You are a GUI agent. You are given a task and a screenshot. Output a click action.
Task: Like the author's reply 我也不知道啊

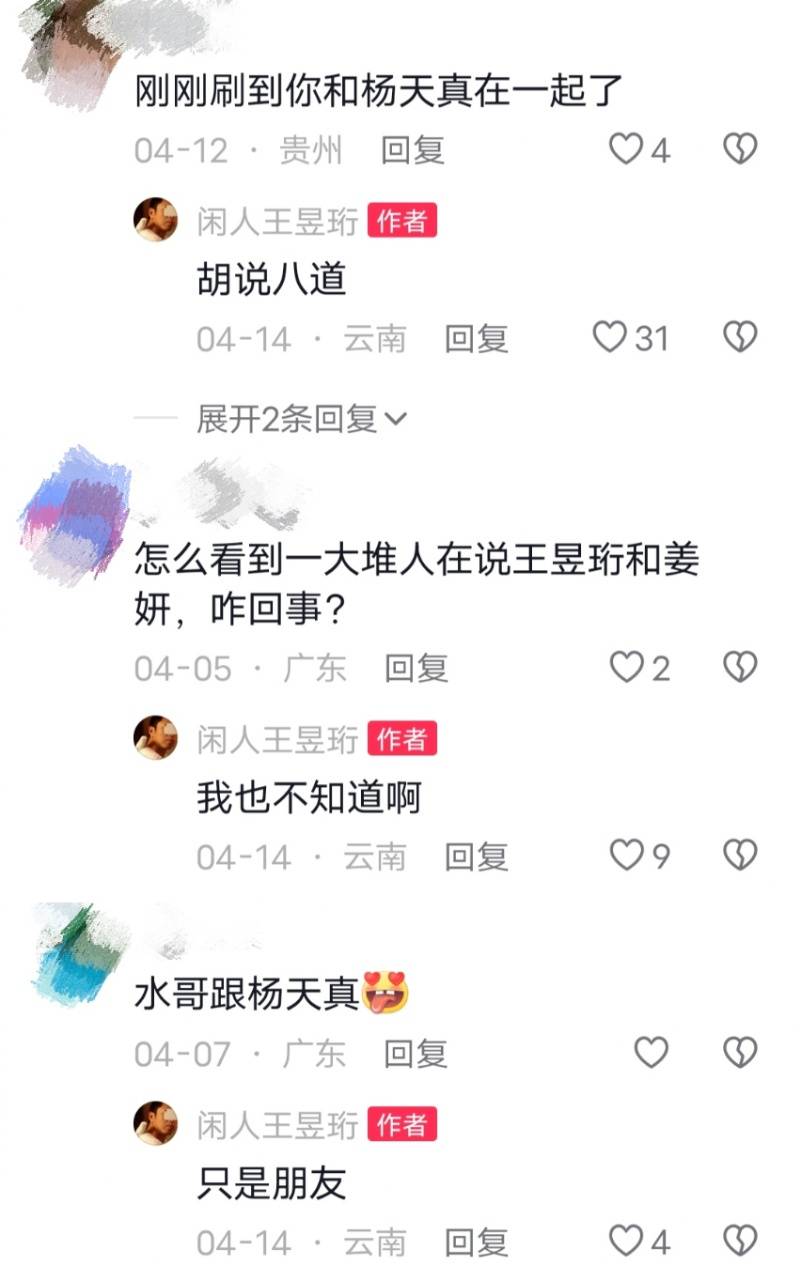pos(627,855)
